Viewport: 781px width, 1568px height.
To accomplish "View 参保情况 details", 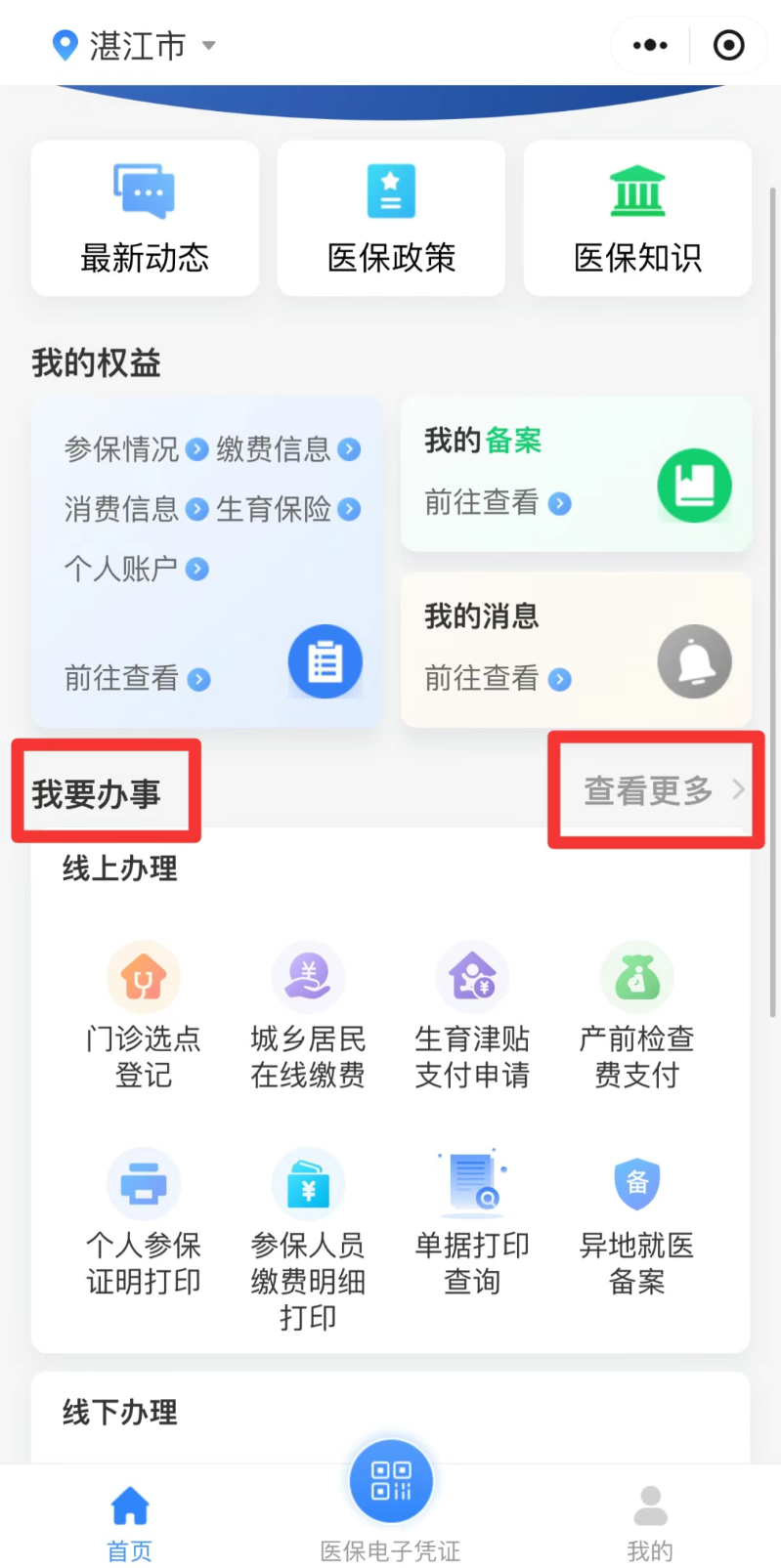I will (136, 449).
